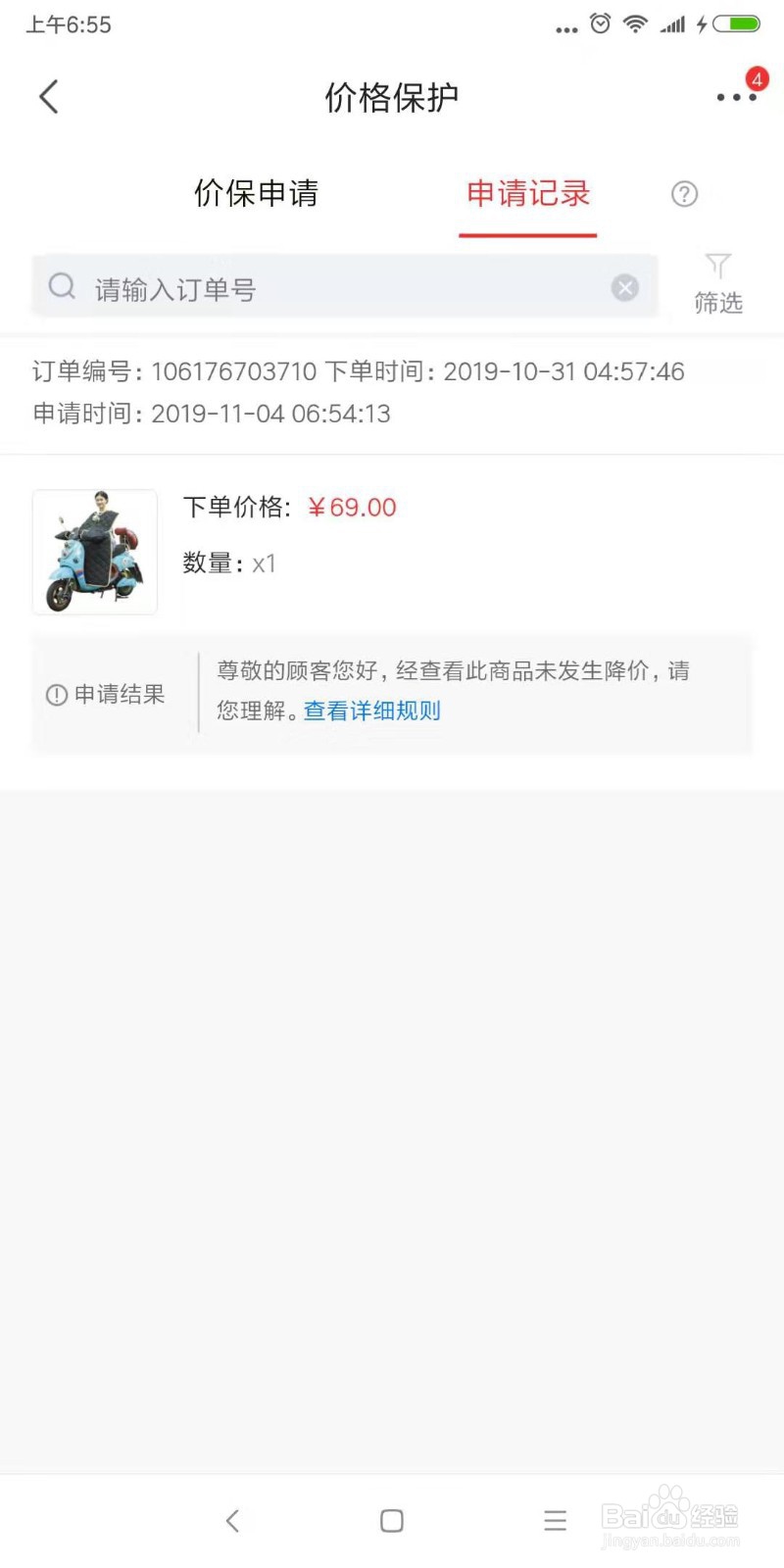This screenshot has height=1568, width=784.
Task: Open the 查看详细规则 link
Action: tap(372, 710)
